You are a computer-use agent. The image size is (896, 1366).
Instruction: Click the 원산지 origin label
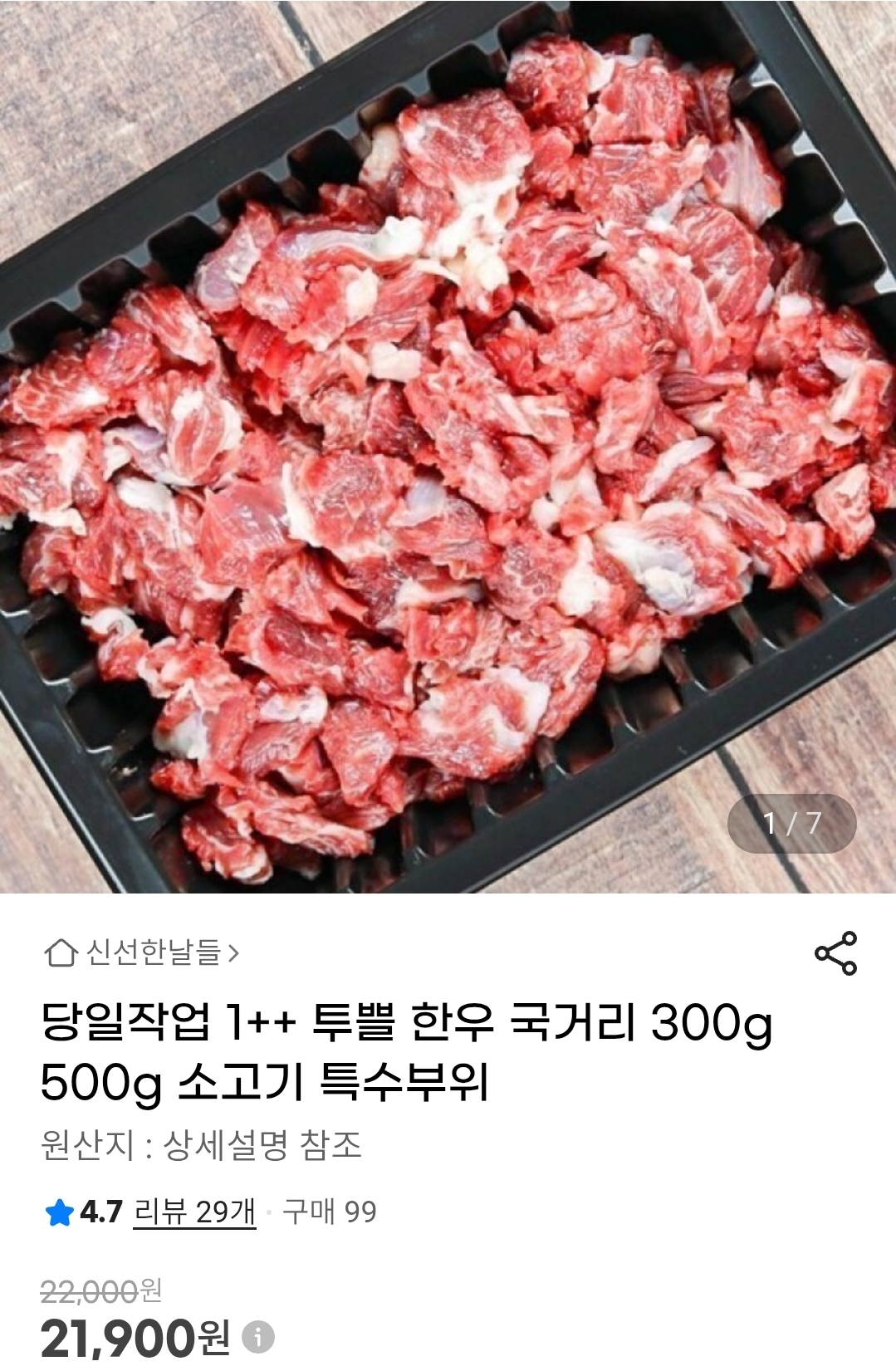click(79, 1144)
